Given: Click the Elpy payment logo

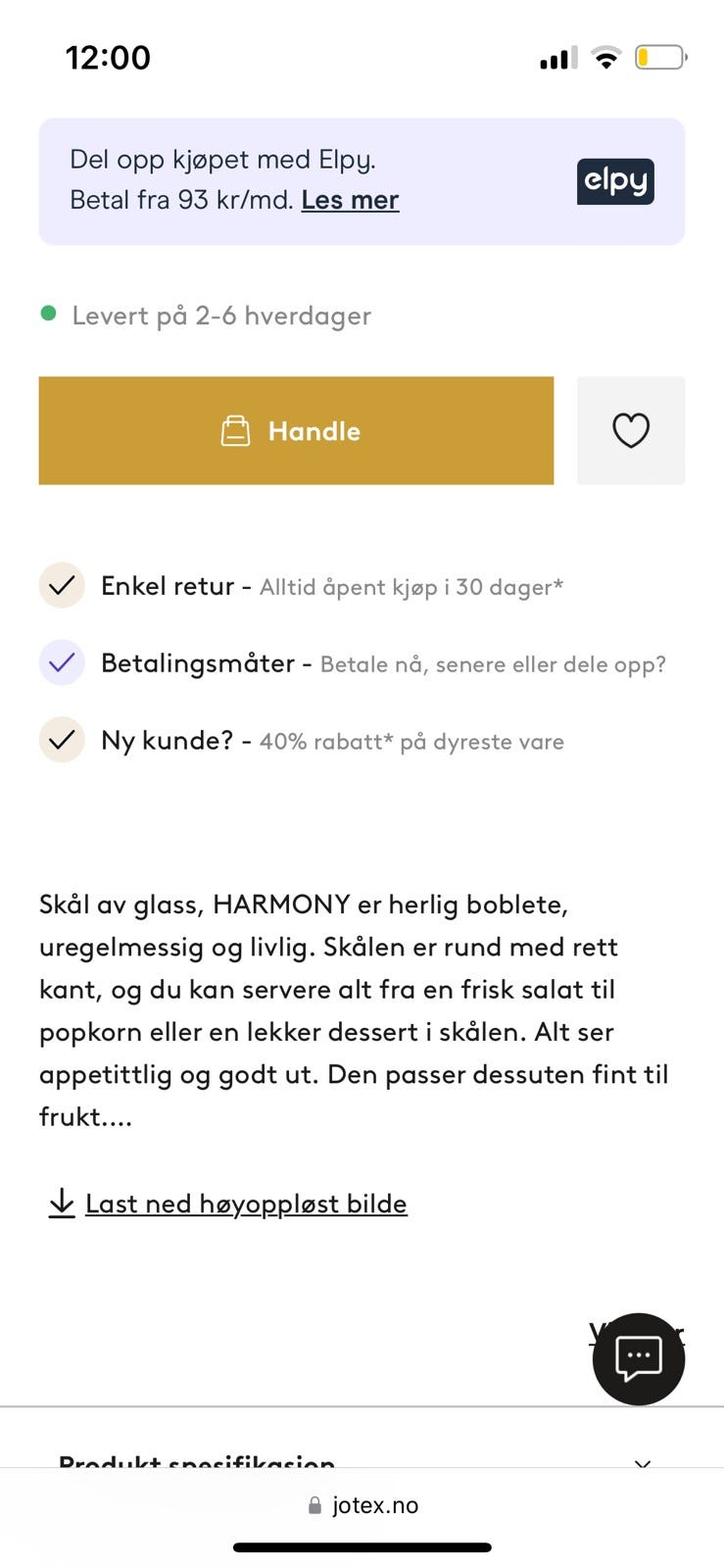Looking at the screenshot, I should (x=615, y=181).
